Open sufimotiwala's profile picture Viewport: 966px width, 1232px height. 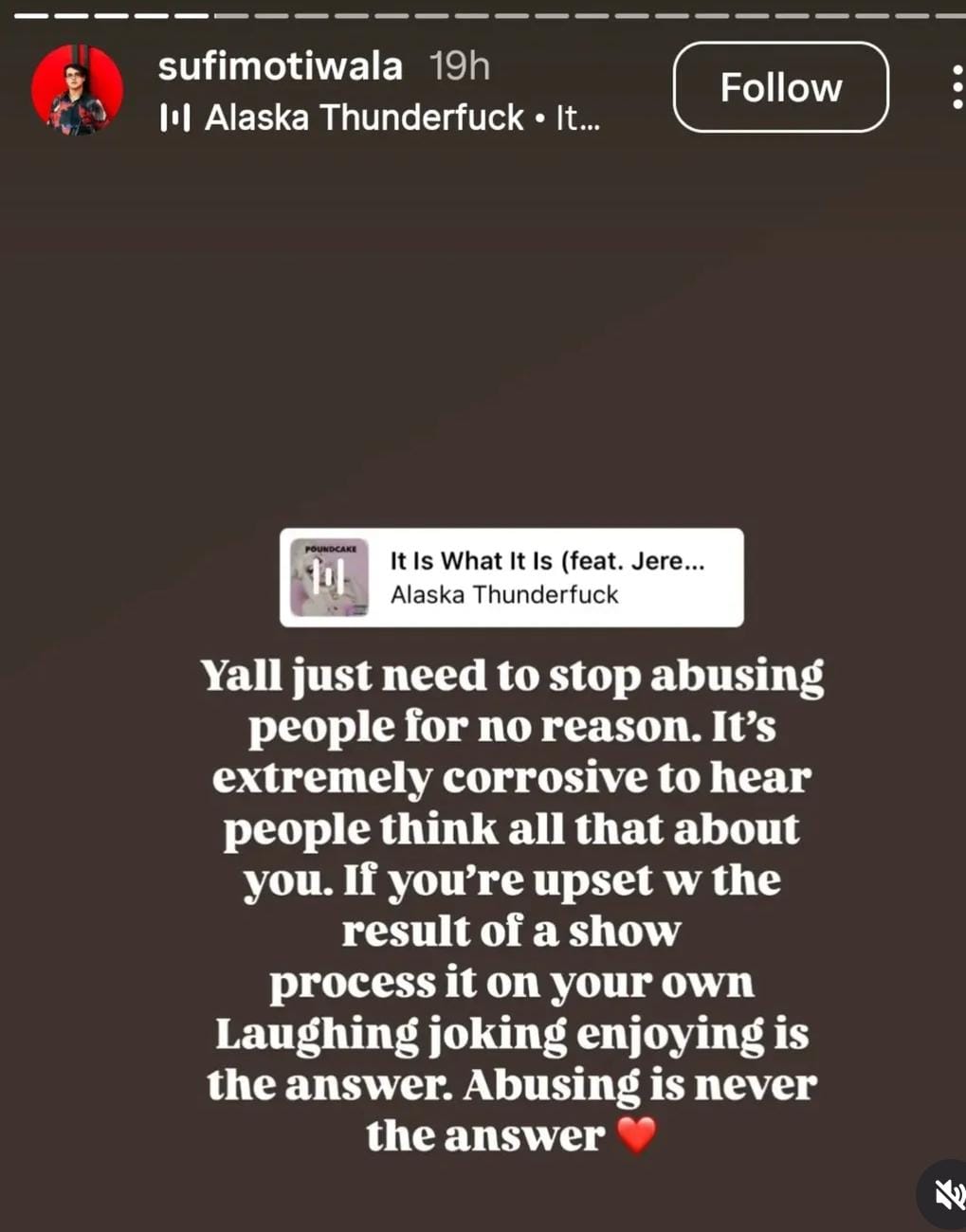pyautogui.click(x=77, y=89)
